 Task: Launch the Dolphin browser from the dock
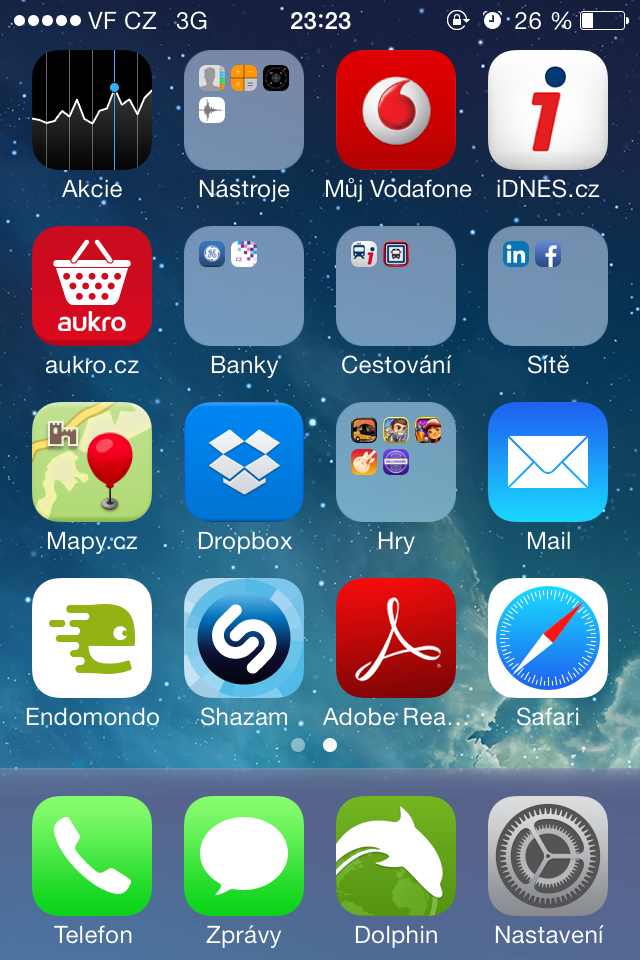396,856
